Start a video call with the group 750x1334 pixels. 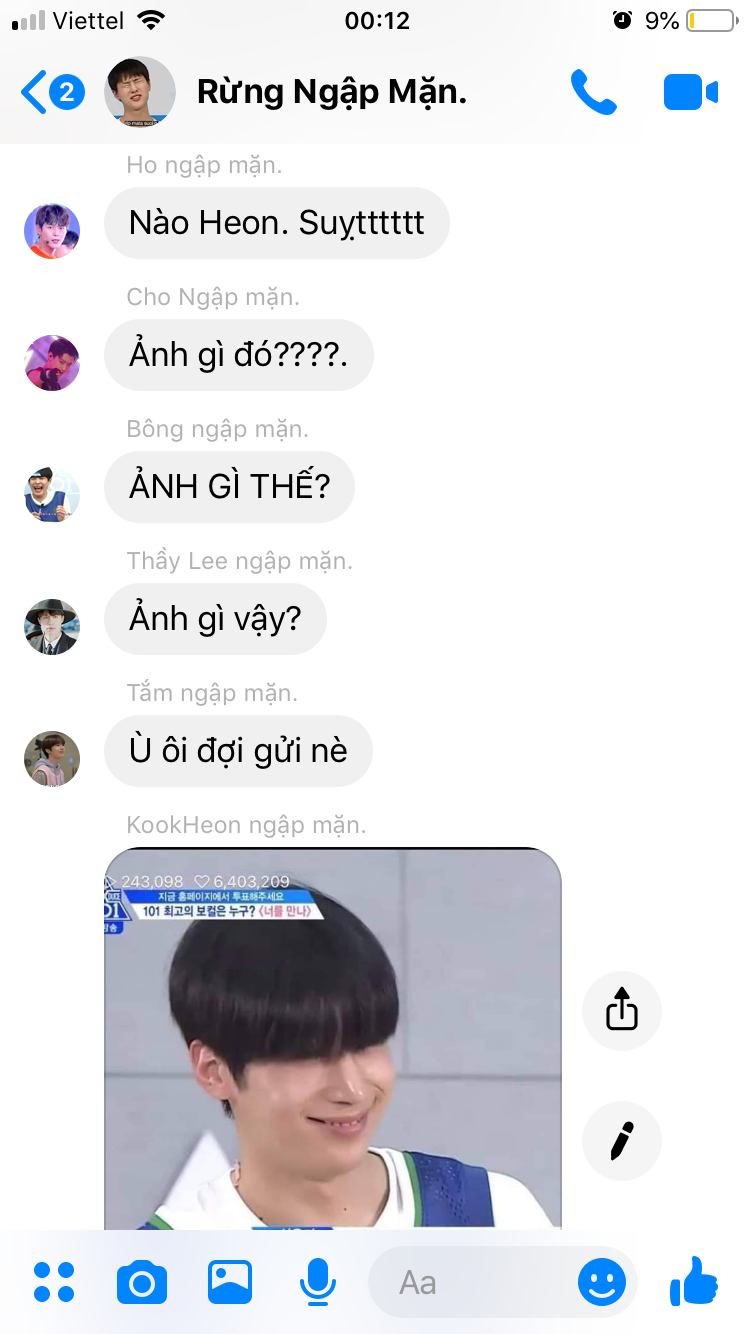tap(690, 93)
